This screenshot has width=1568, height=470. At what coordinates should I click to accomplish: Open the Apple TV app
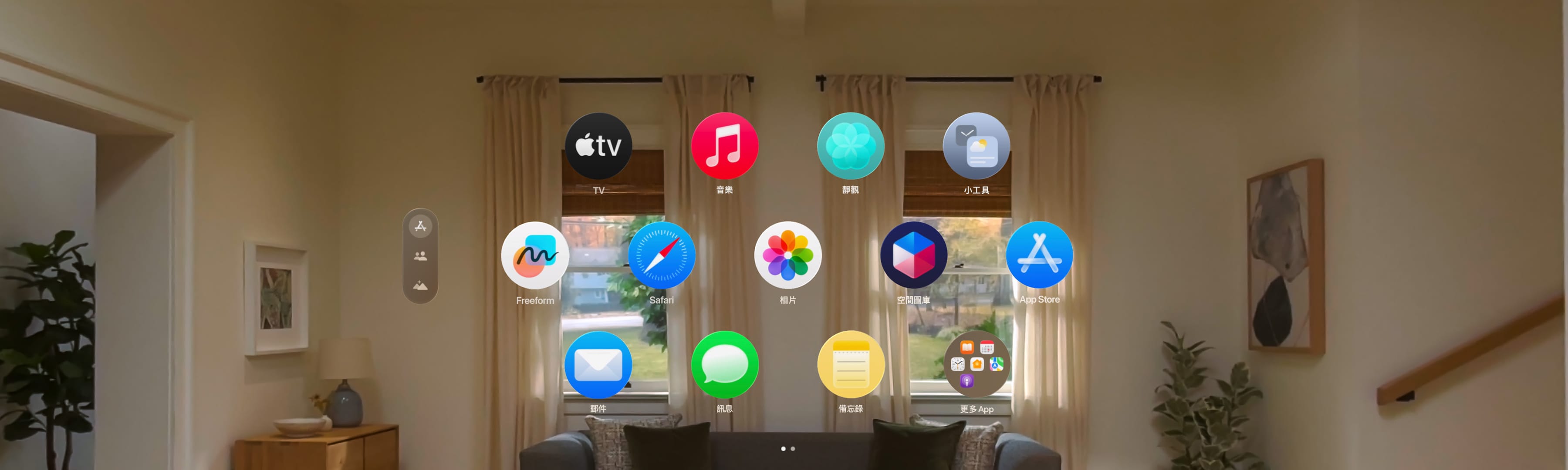[x=598, y=145]
